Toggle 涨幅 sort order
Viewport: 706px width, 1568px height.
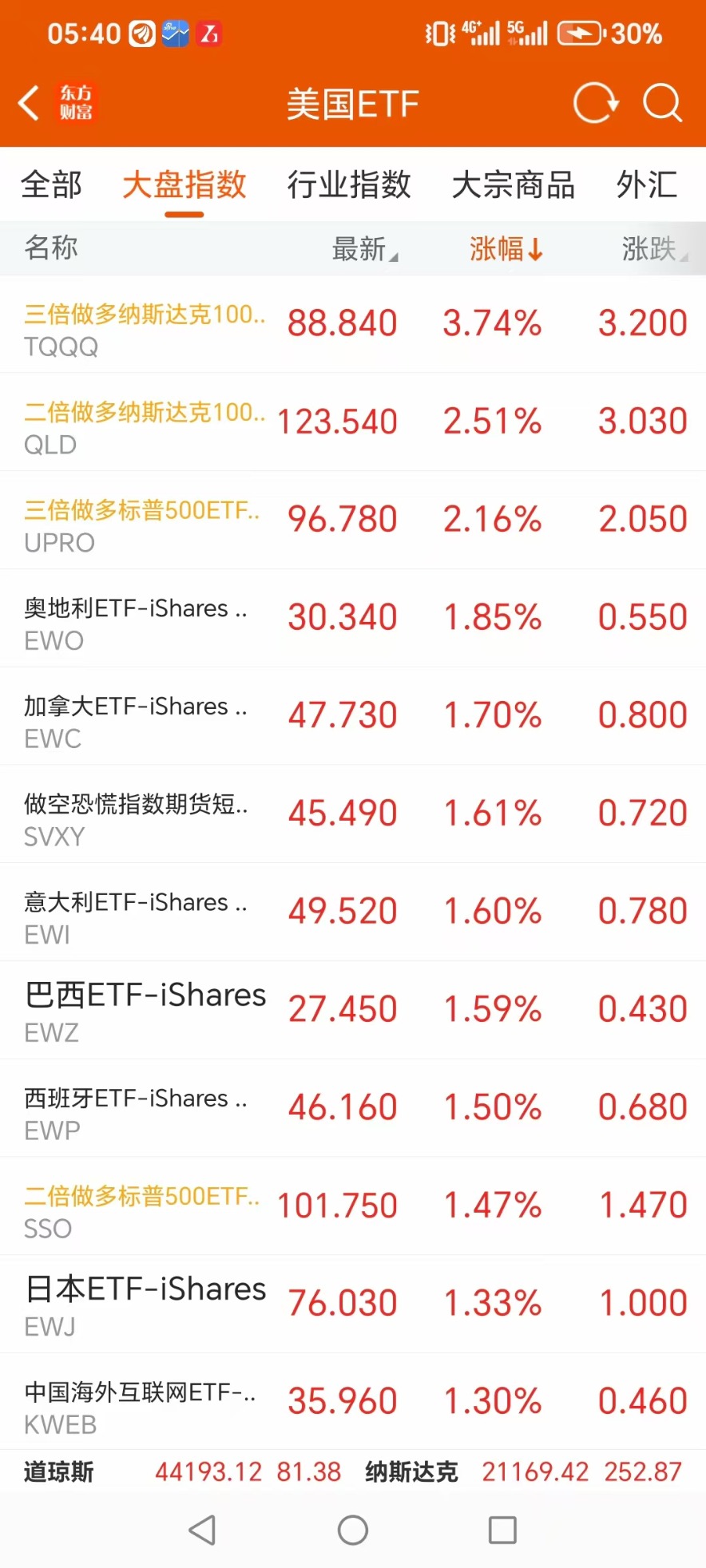506,249
